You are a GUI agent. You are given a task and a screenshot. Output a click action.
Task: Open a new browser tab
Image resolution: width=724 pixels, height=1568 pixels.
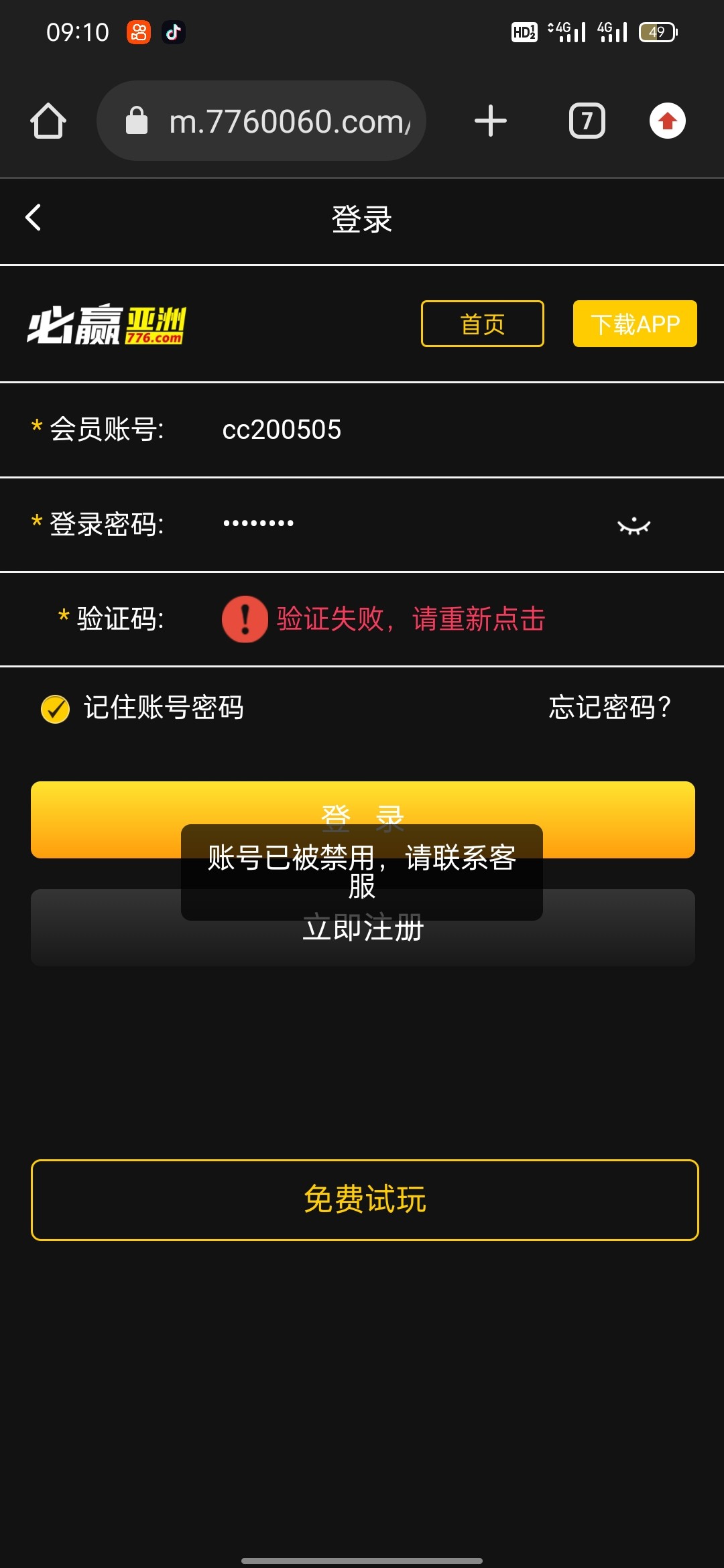click(490, 121)
